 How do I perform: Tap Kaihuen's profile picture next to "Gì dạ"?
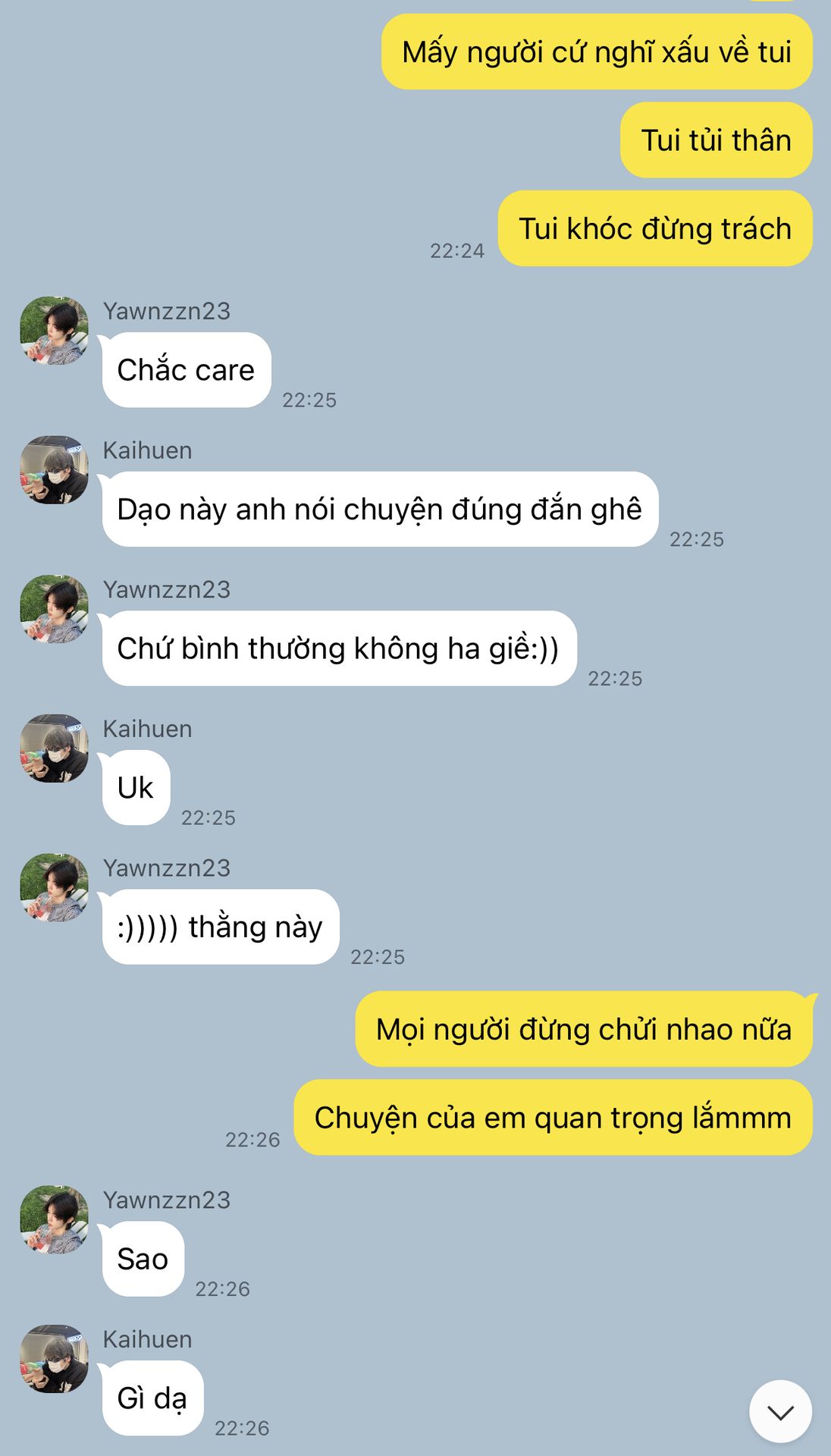coord(54,1359)
